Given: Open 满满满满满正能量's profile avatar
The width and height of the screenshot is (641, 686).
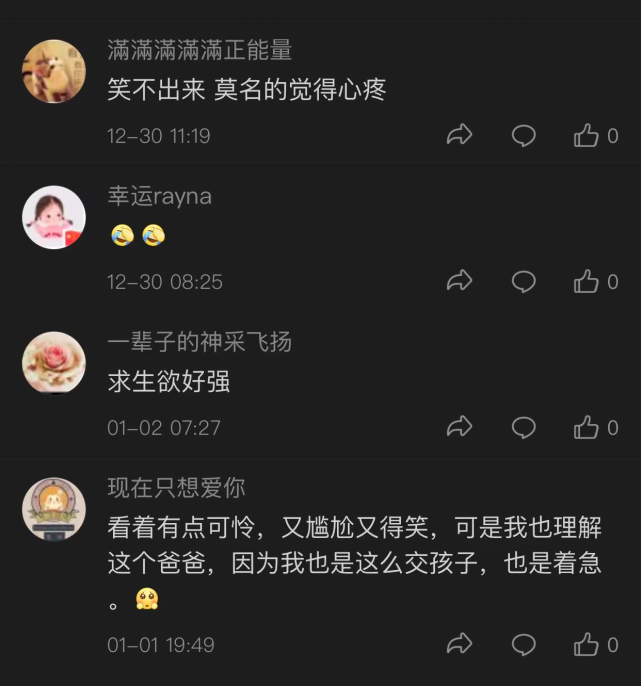Looking at the screenshot, I should click(54, 71).
